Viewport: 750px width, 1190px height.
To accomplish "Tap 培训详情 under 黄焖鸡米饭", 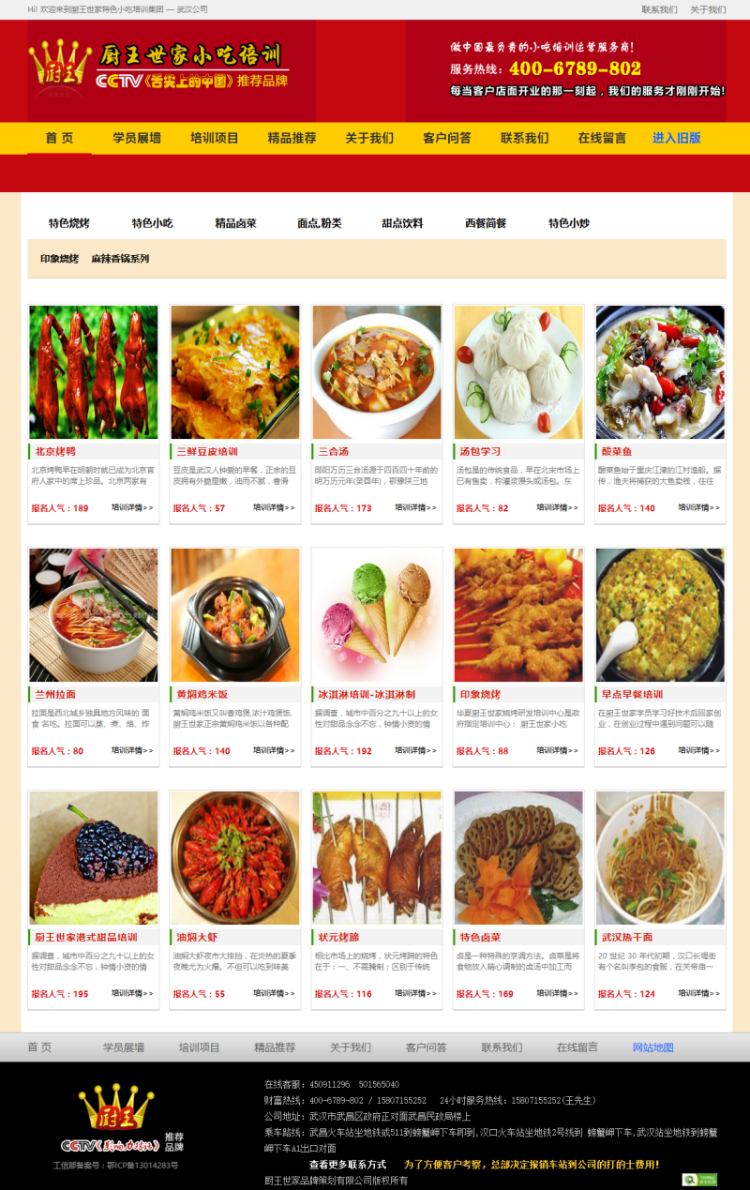I will [274, 750].
